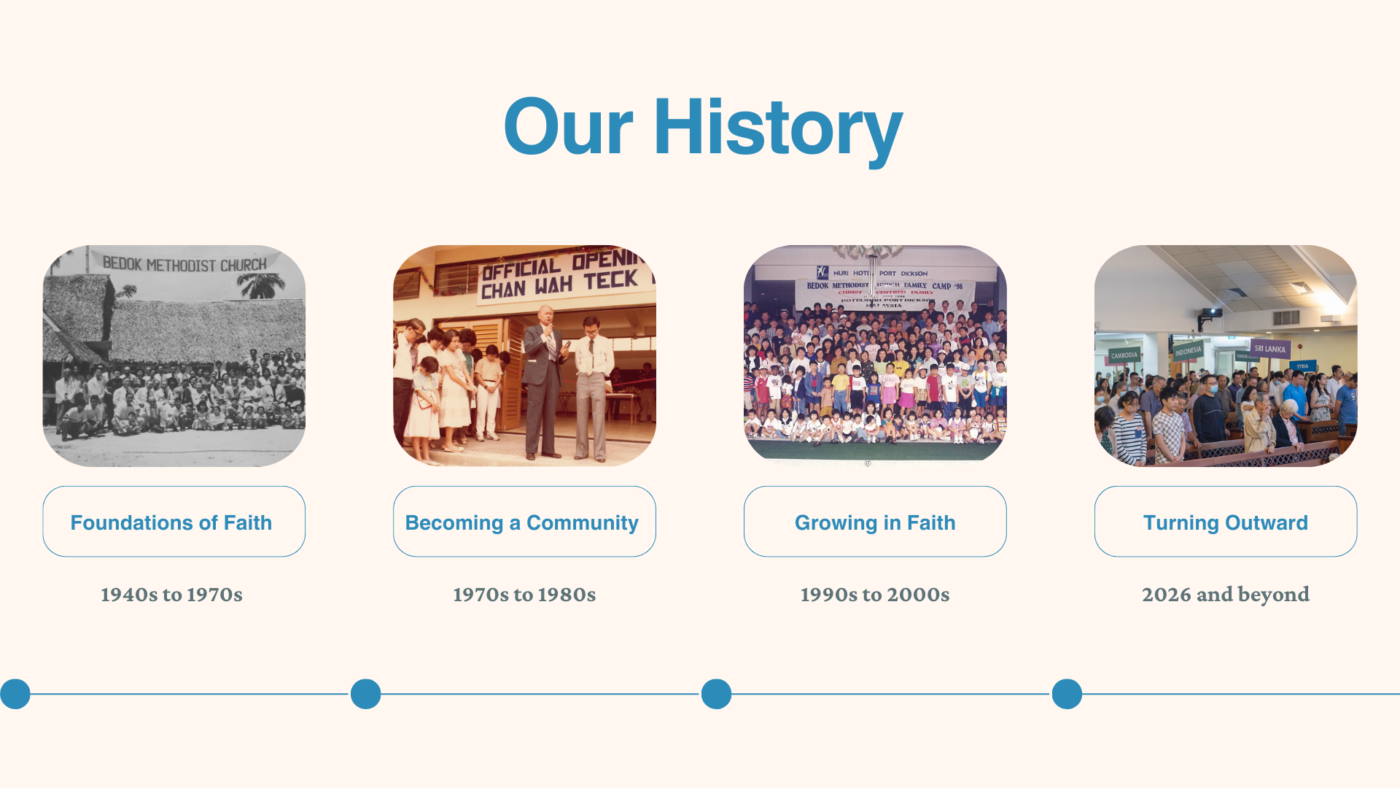1400x788 pixels.
Task: Select the timeline dot under 2026 and beyond
Action: point(1067,694)
